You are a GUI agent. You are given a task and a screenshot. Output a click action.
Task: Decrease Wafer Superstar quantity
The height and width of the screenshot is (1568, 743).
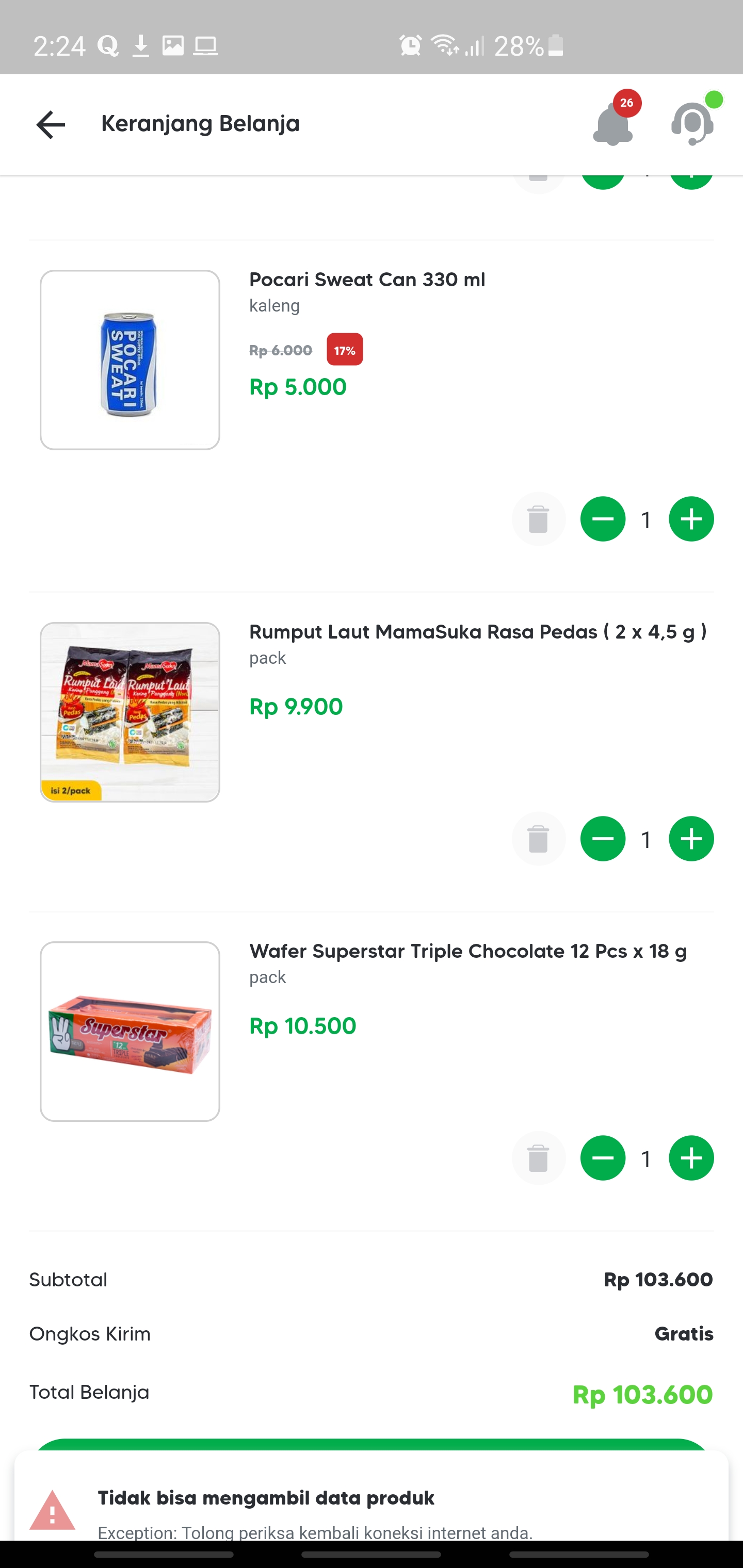click(602, 1158)
